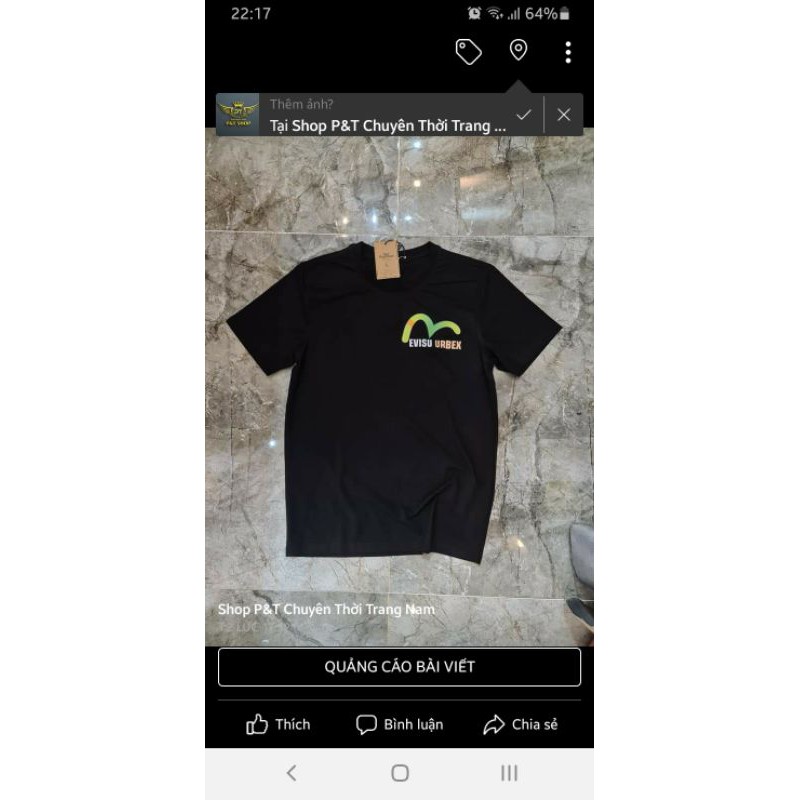Tap the system home button

click(x=400, y=773)
